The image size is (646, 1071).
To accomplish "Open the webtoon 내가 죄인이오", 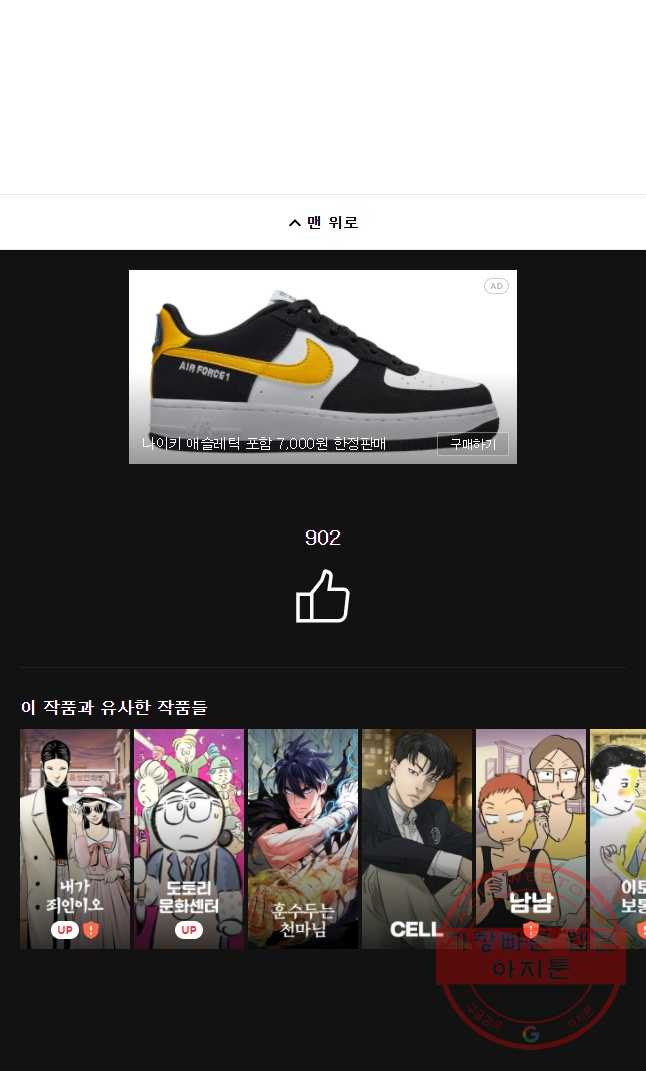I will pos(75,838).
